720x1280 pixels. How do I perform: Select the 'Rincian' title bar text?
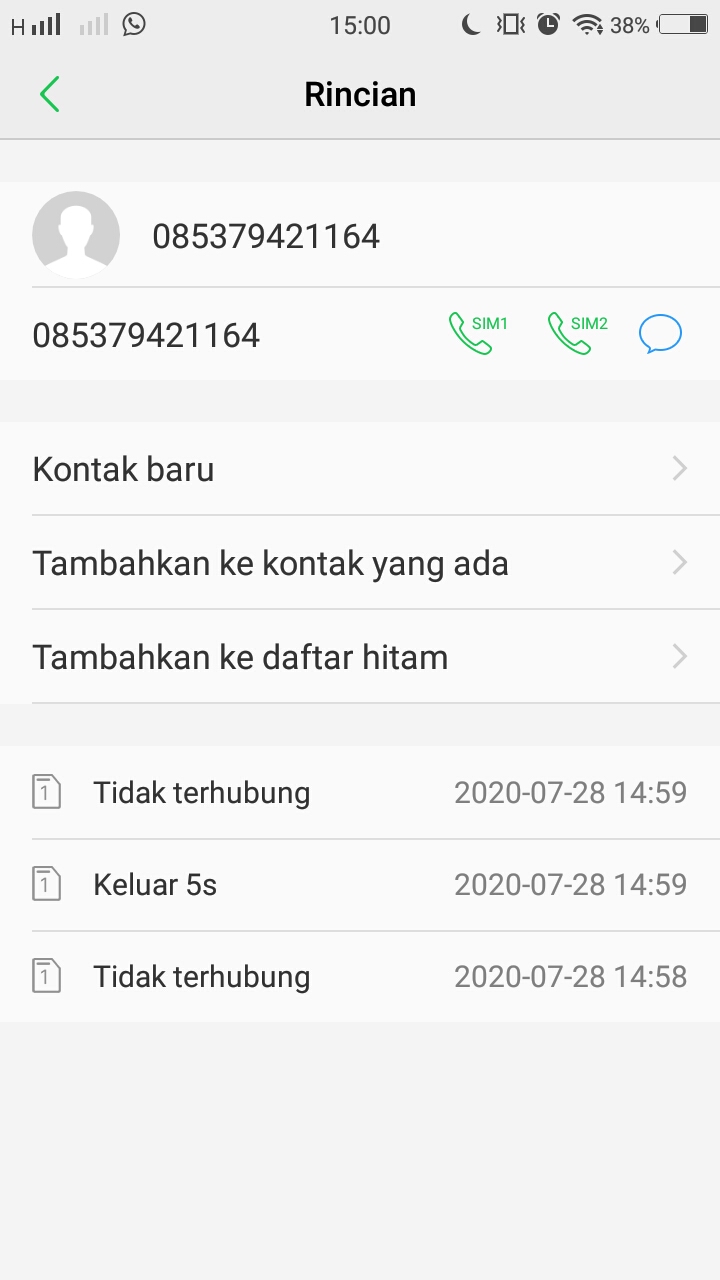point(360,93)
